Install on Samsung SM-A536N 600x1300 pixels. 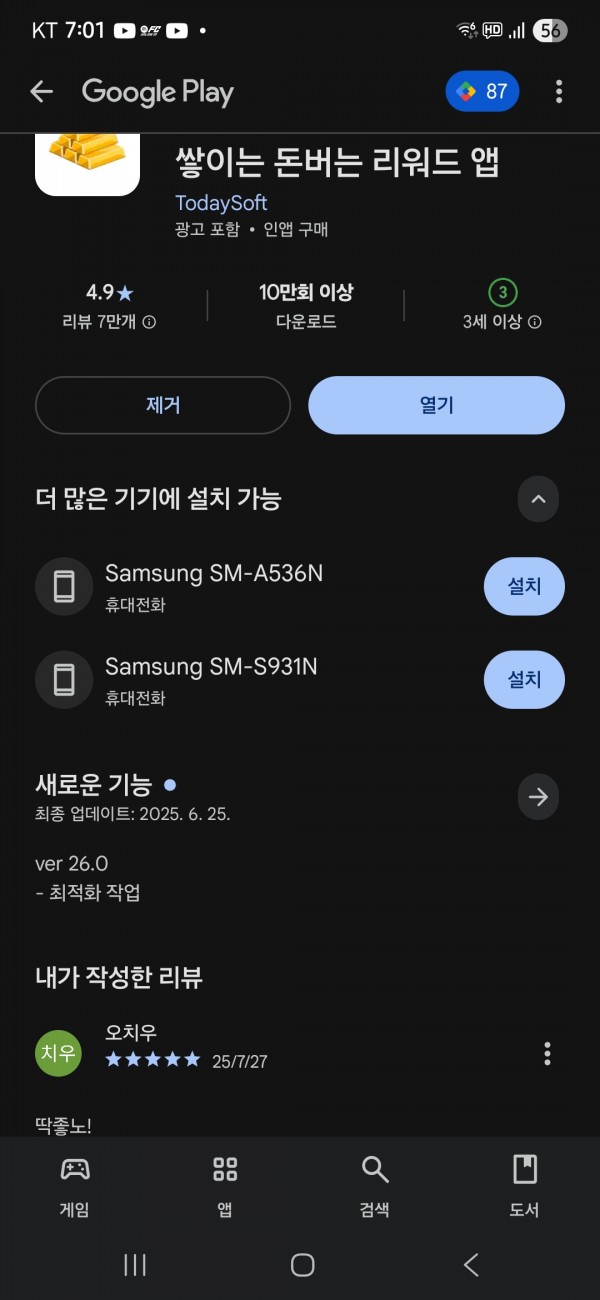point(524,586)
